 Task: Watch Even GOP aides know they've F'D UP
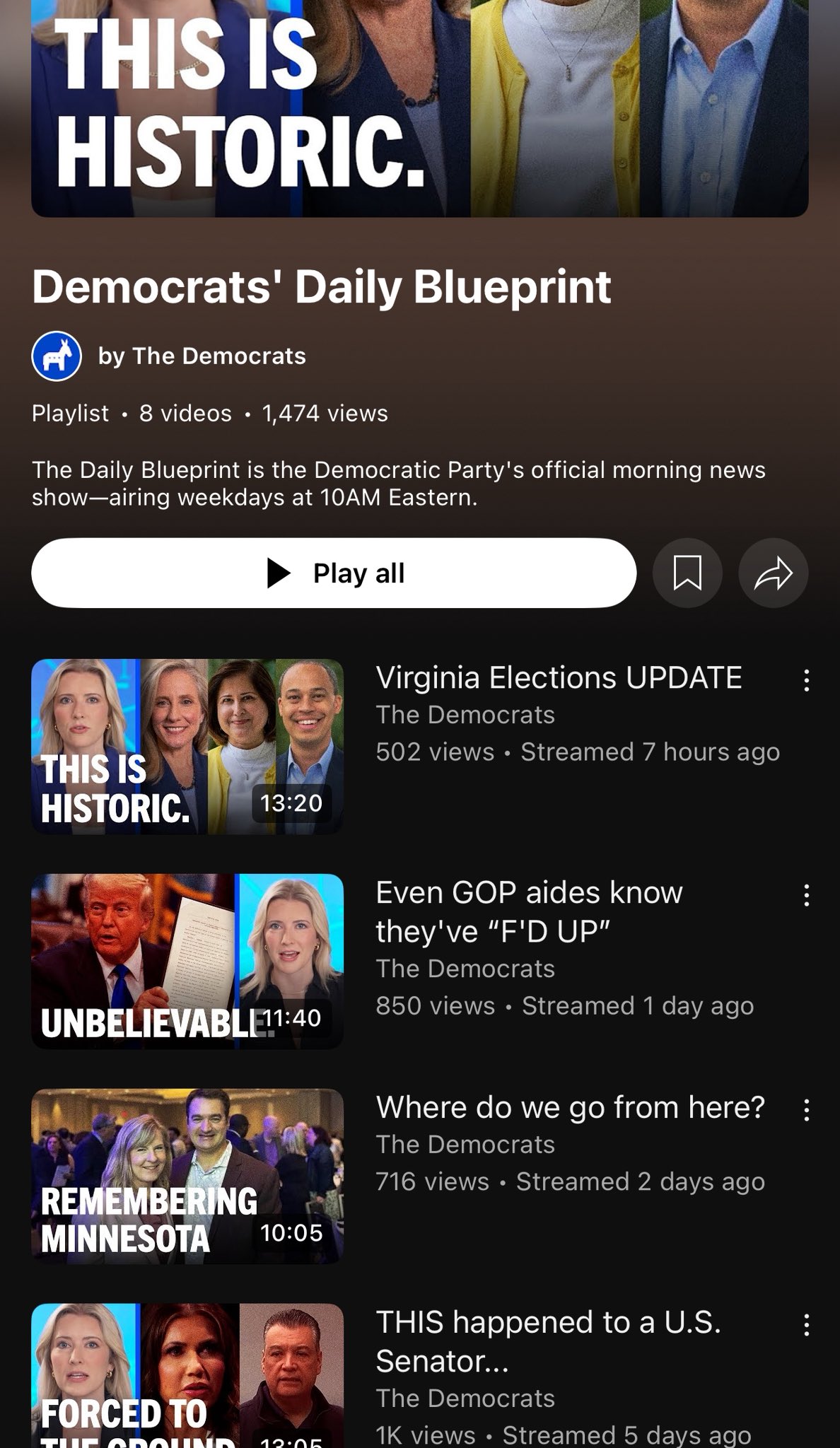pos(187,962)
